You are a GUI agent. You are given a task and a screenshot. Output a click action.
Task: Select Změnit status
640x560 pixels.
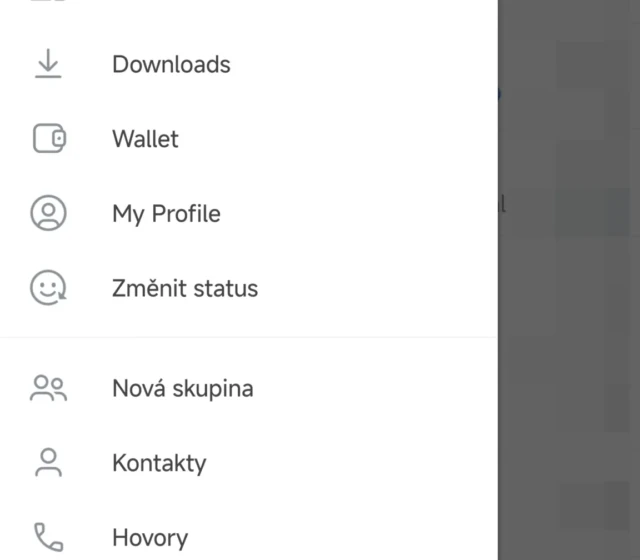[185, 289]
